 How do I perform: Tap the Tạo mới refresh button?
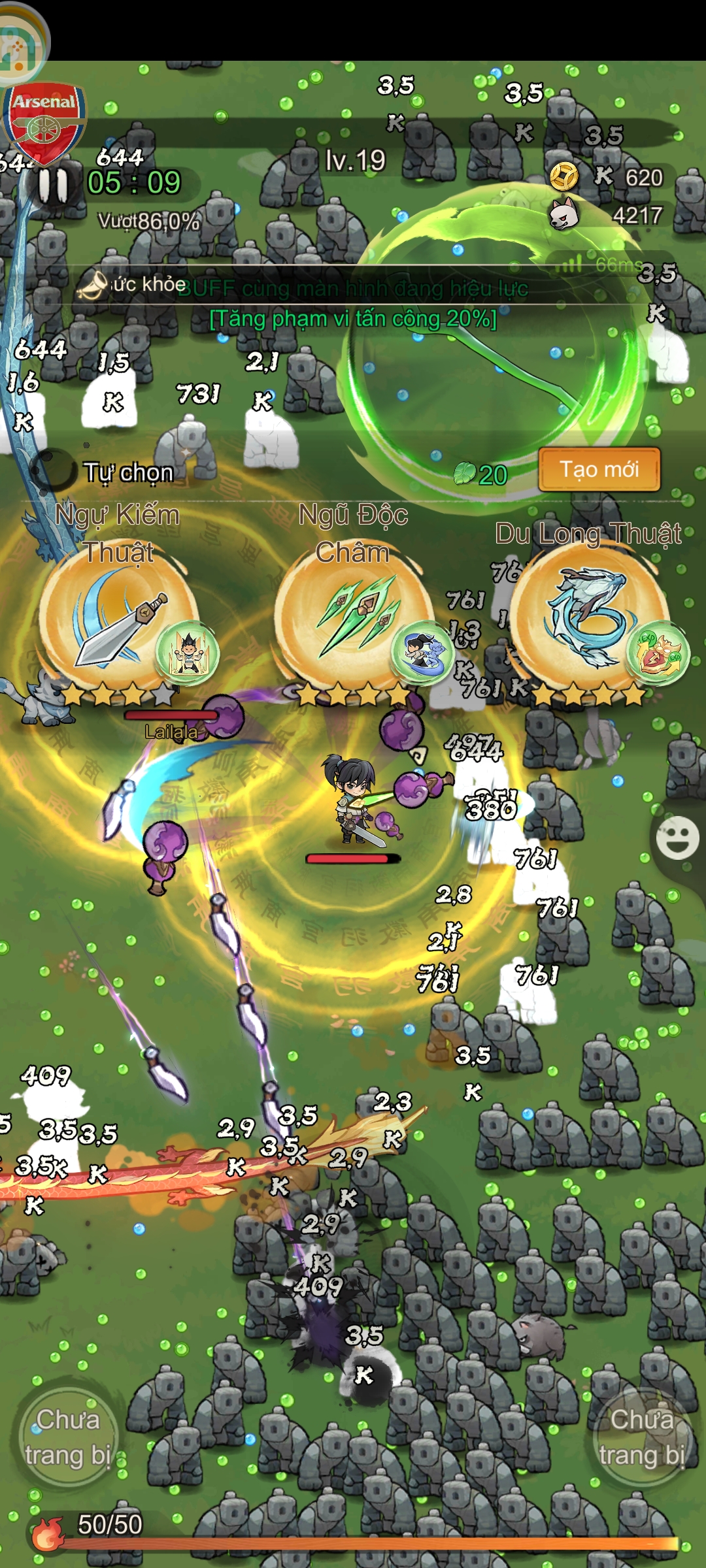coord(599,469)
